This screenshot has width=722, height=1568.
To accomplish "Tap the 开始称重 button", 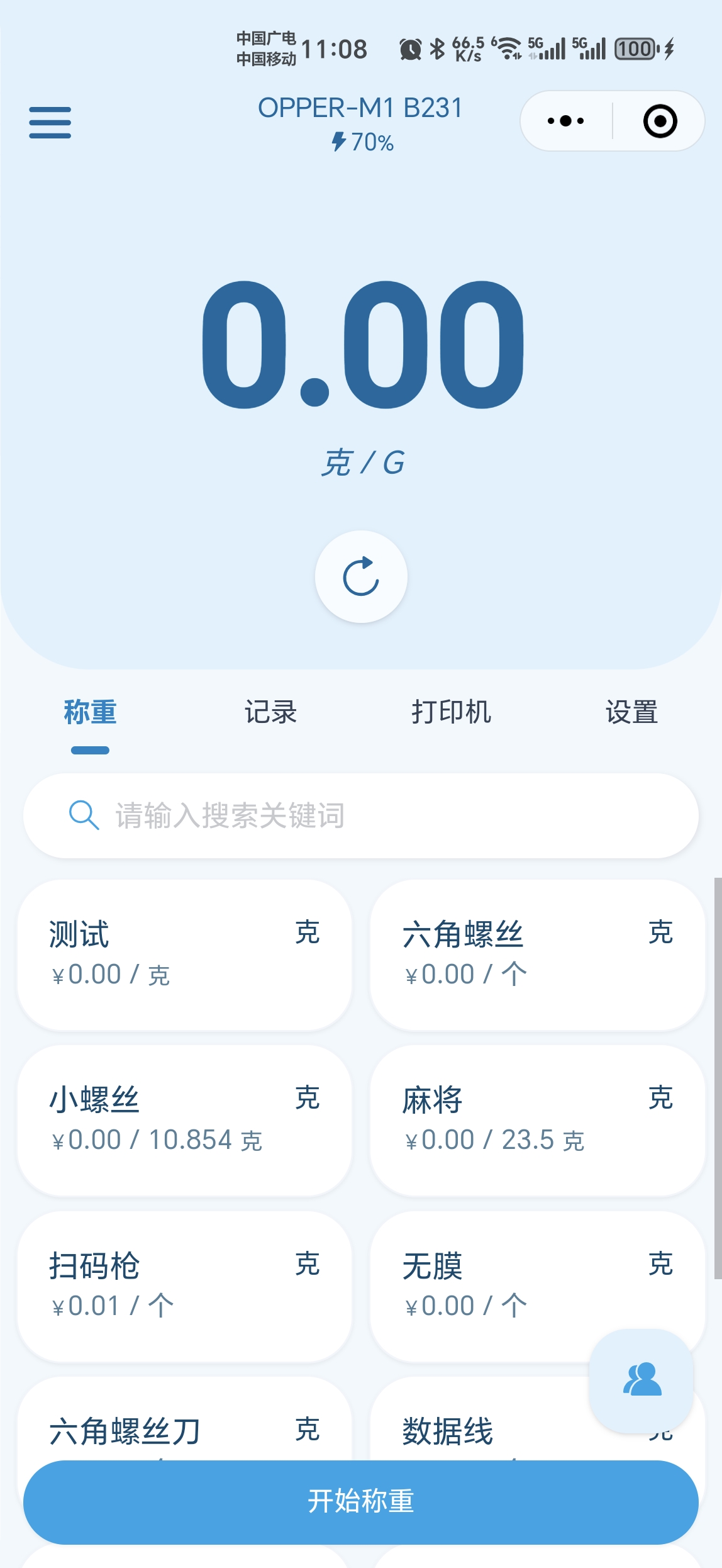I will click(361, 1502).
